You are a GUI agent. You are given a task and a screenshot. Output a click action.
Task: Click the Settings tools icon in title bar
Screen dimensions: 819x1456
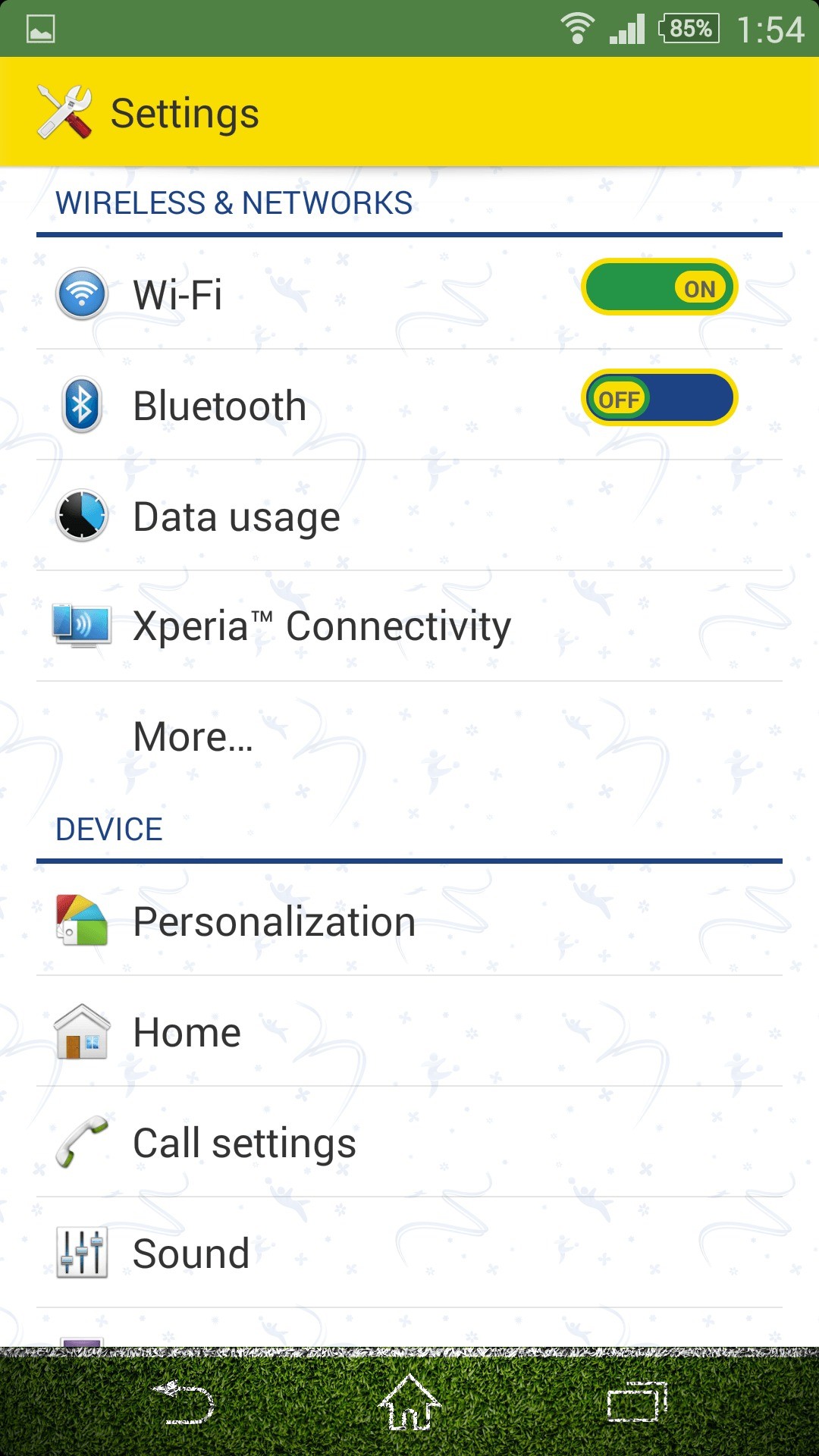[x=64, y=112]
